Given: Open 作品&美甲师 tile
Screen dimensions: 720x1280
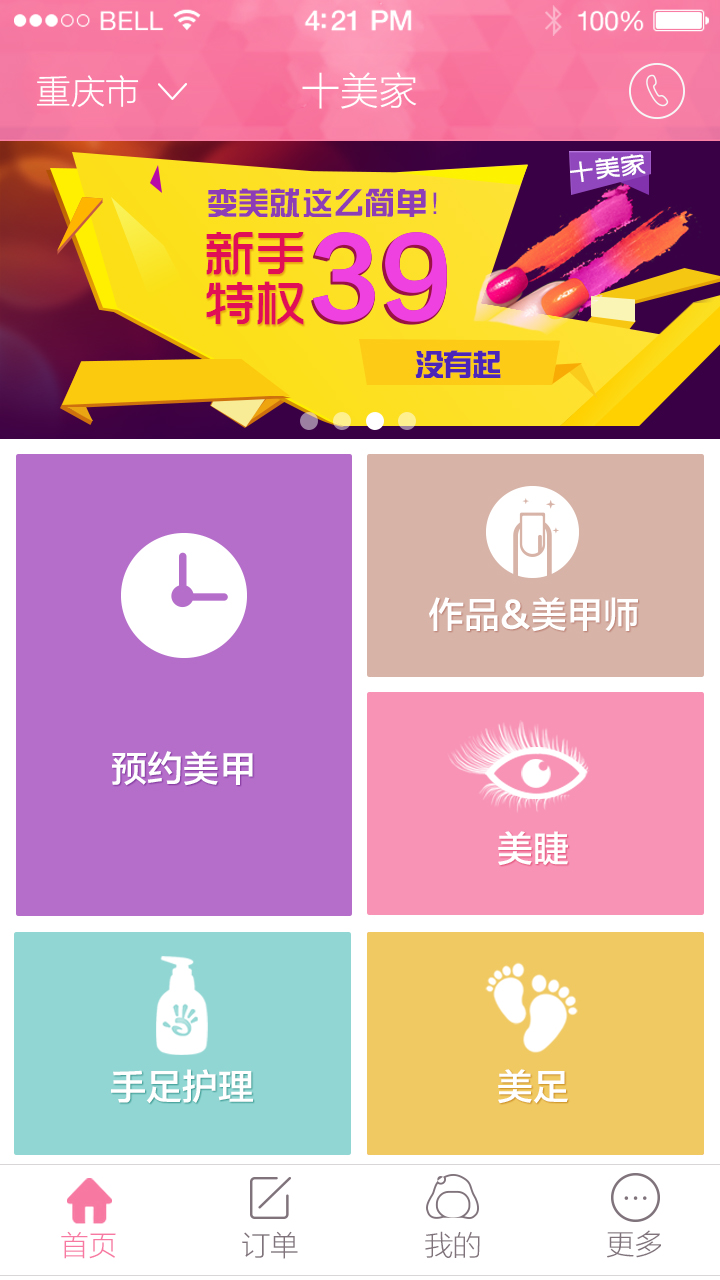Looking at the screenshot, I should 535,566.
